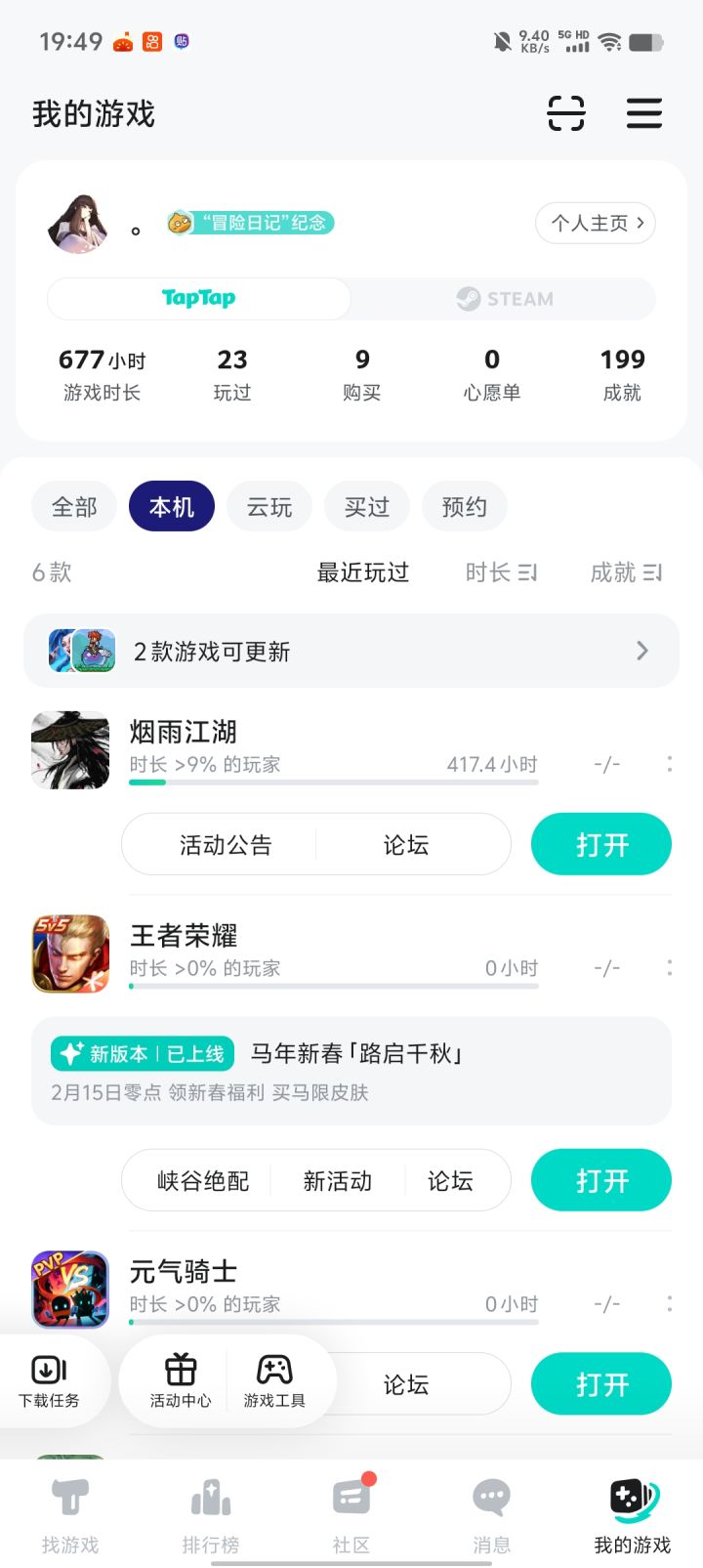703x1568 pixels.
Task: Select the 预约 reserved filter
Action: click(x=464, y=506)
